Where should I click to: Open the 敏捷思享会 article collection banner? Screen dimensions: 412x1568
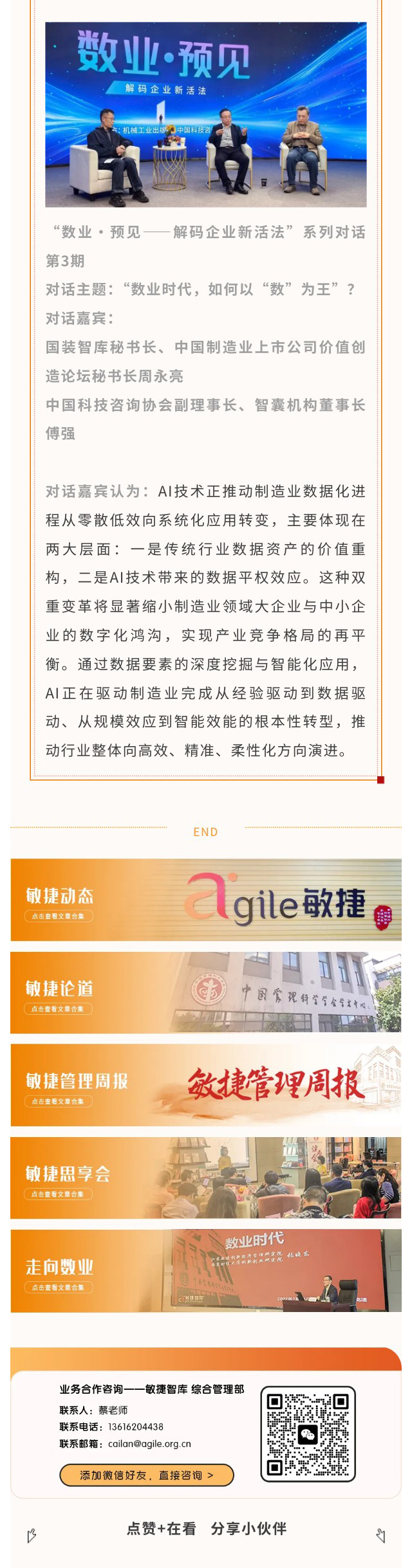tap(205, 1178)
